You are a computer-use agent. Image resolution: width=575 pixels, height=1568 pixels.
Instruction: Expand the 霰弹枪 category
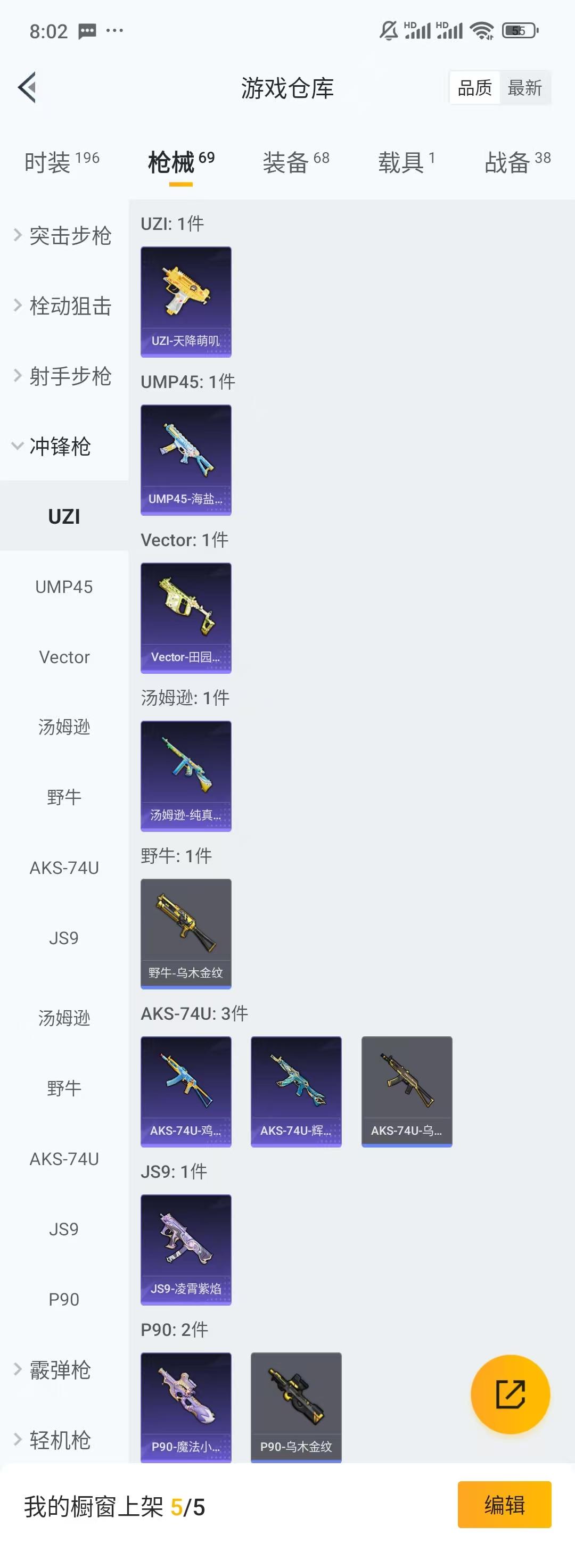pos(55,1369)
